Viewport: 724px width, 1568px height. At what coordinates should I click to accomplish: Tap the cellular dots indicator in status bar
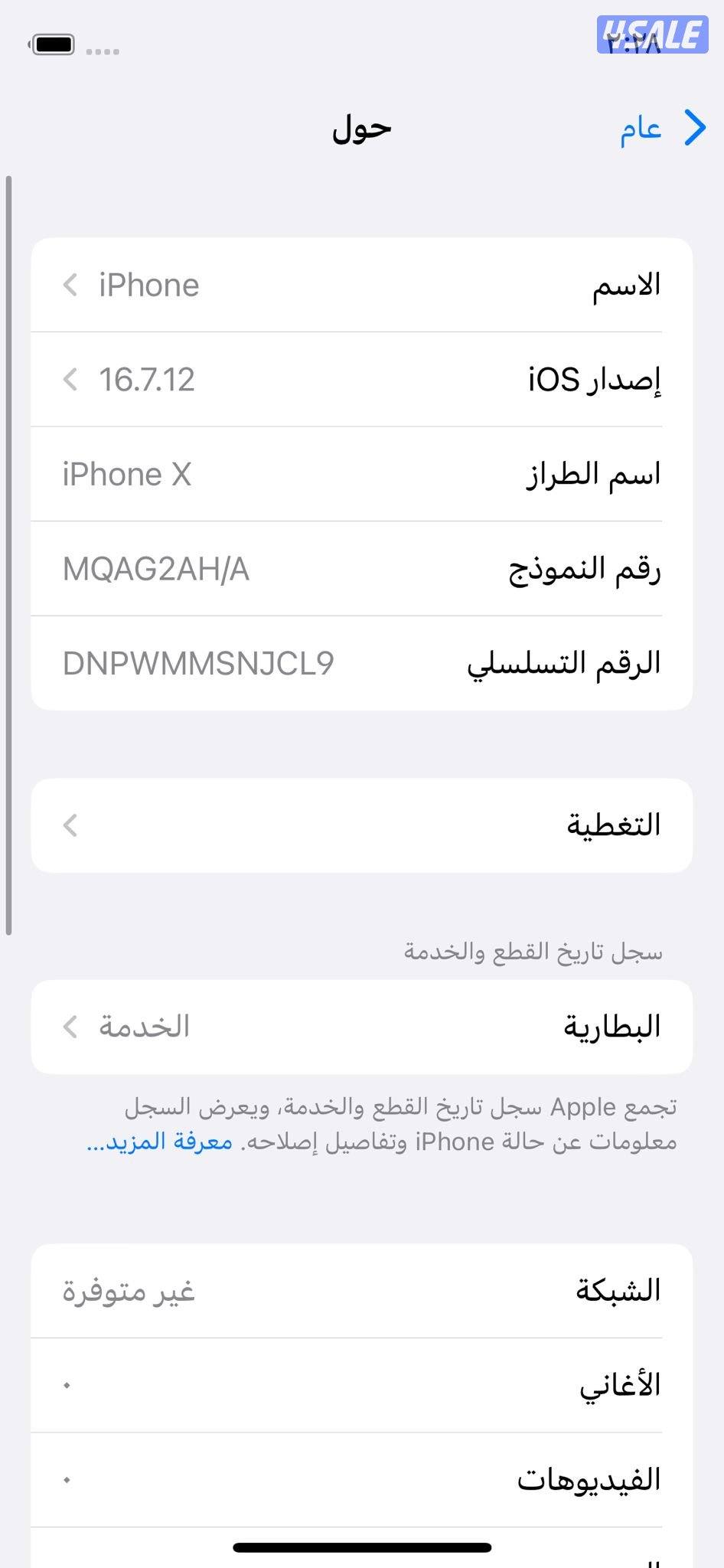tap(100, 51)
